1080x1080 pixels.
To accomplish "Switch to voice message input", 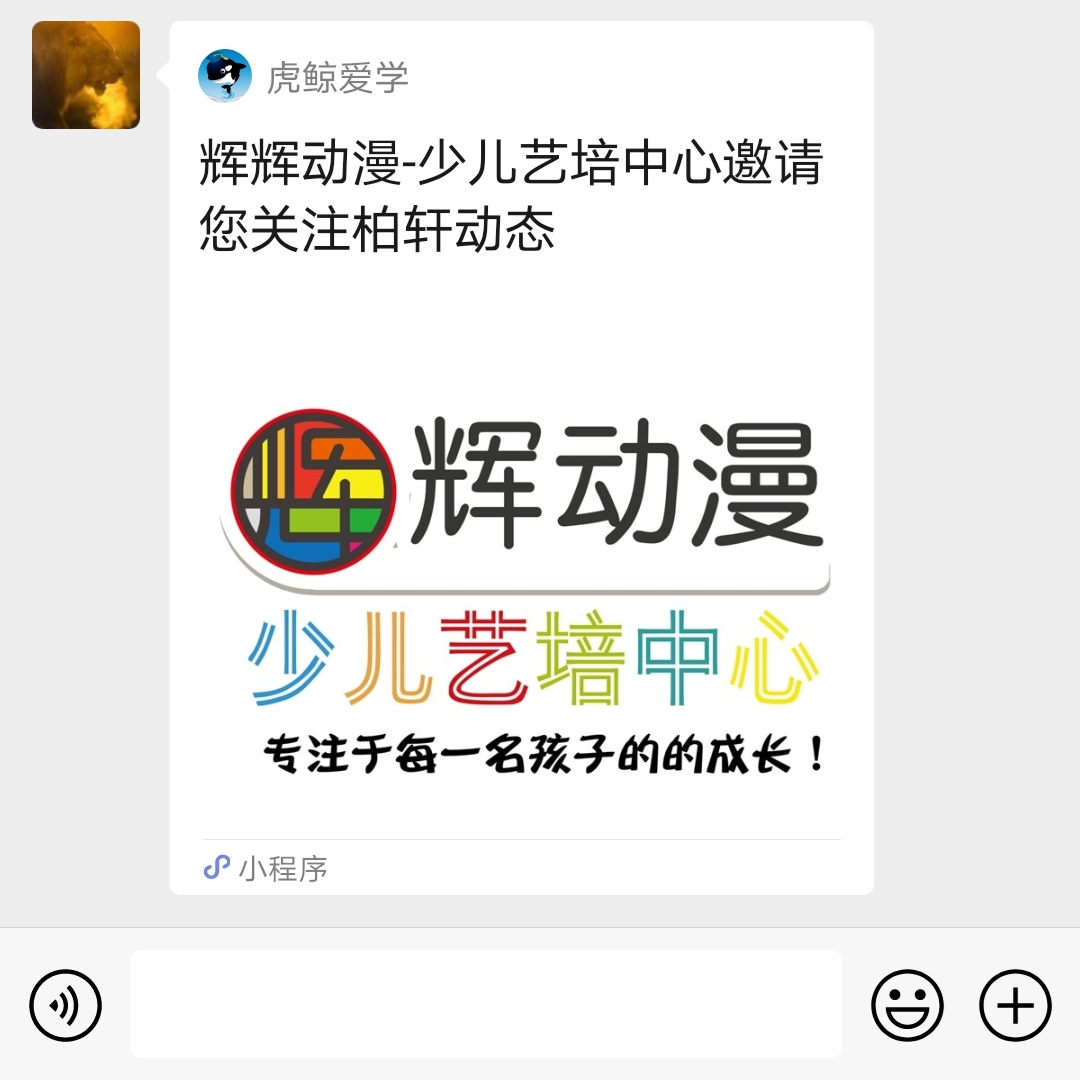I will click(x=66, y=1005).
